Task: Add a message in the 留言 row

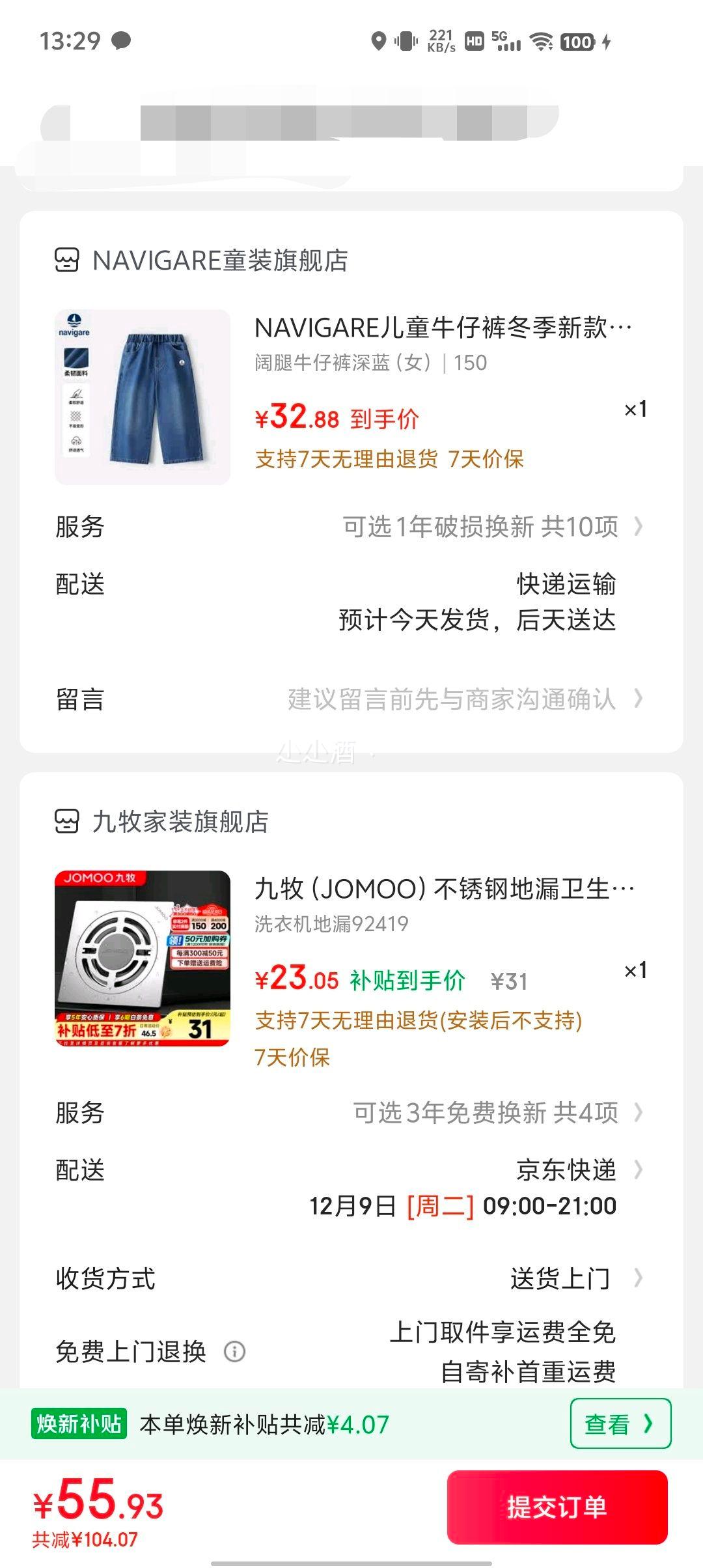Action: (463, 699)
